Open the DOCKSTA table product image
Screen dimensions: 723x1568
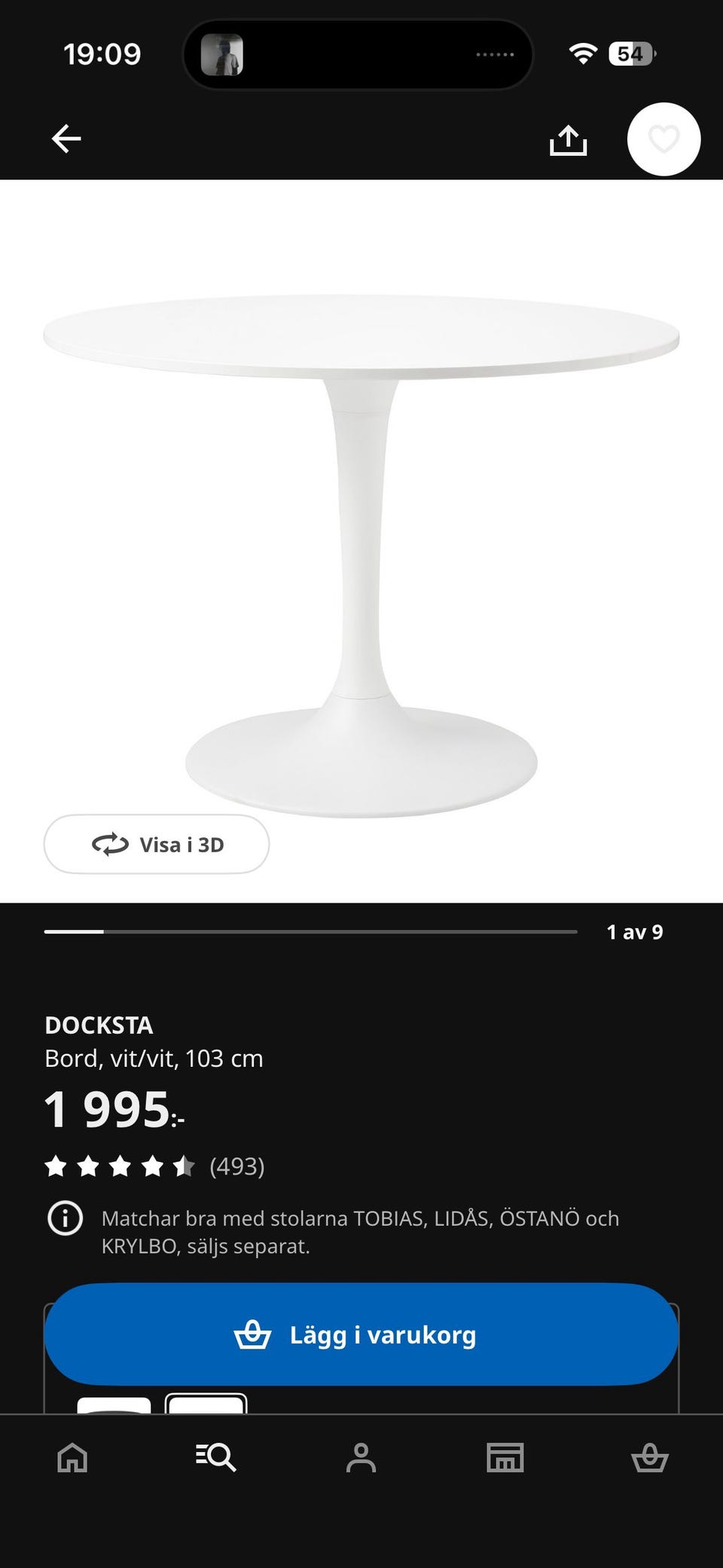[361, 543]
